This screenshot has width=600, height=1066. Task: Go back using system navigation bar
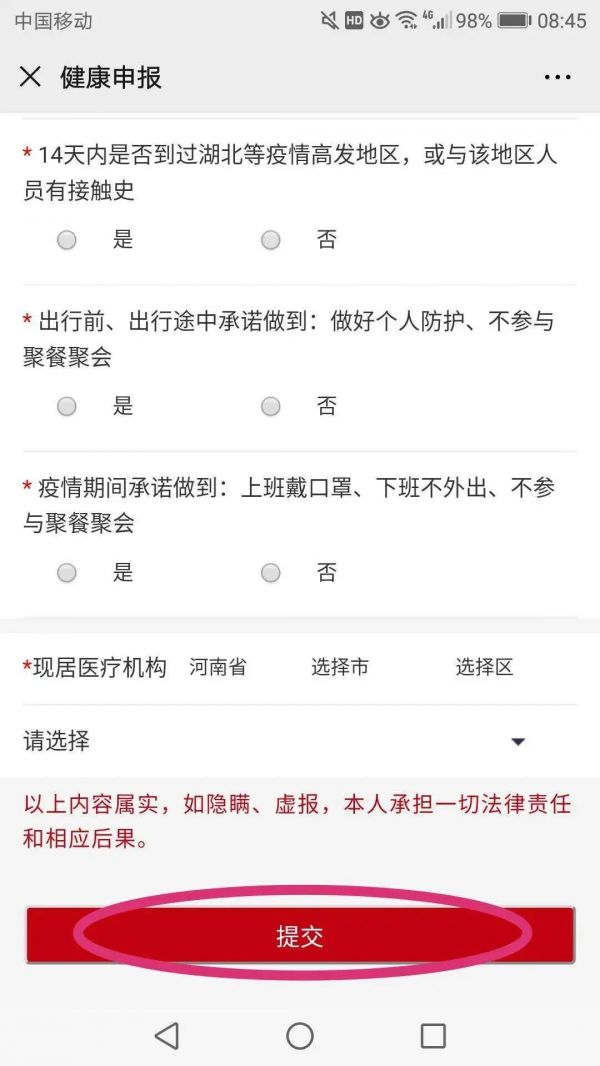pos(167,1035)
